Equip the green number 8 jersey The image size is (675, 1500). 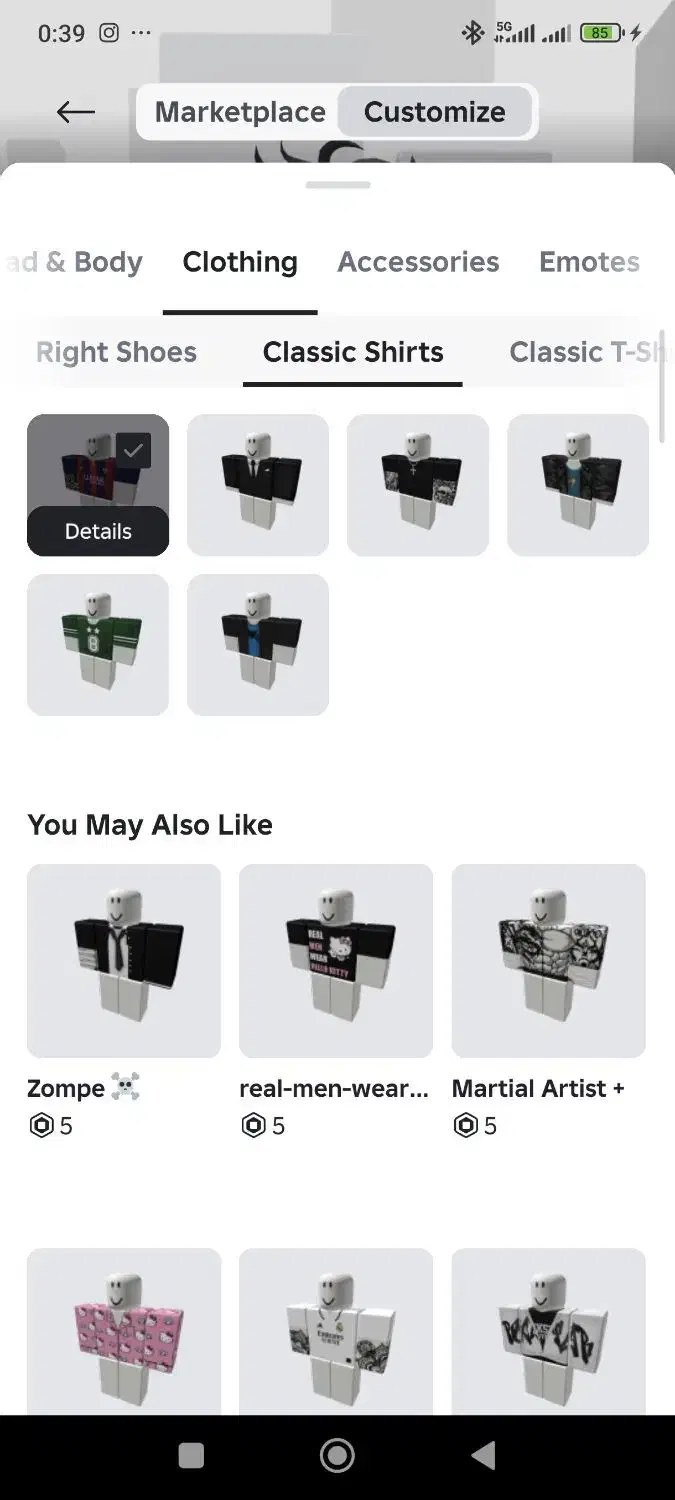(x=98, y=645)
